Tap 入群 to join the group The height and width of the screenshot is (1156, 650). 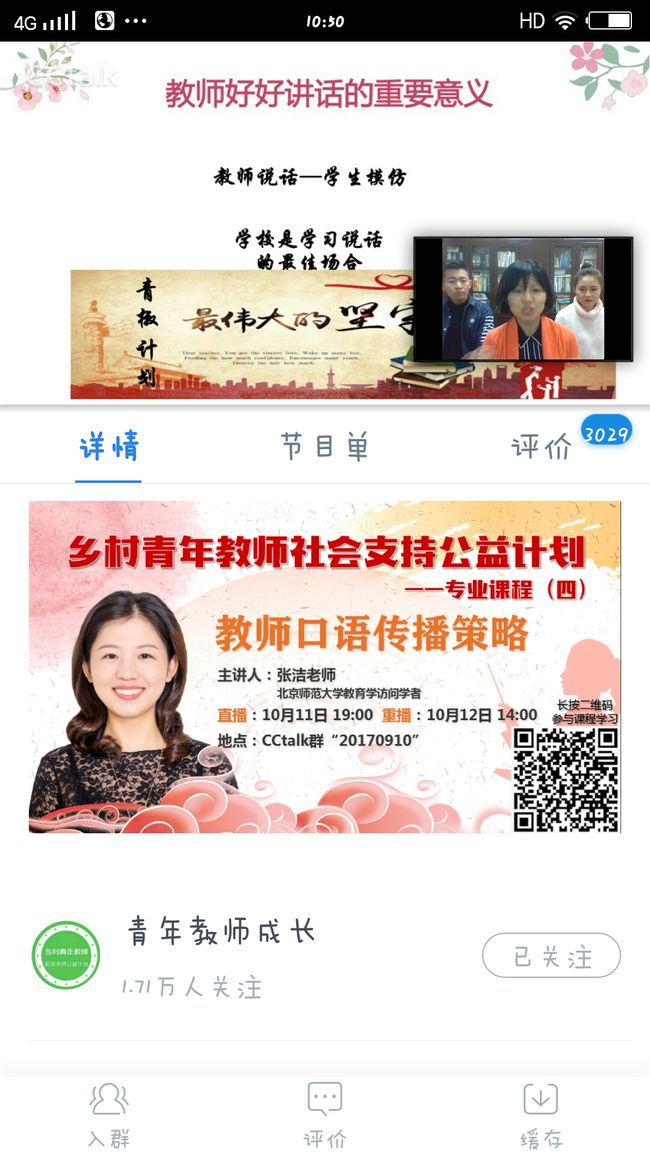click(108, 1115)
